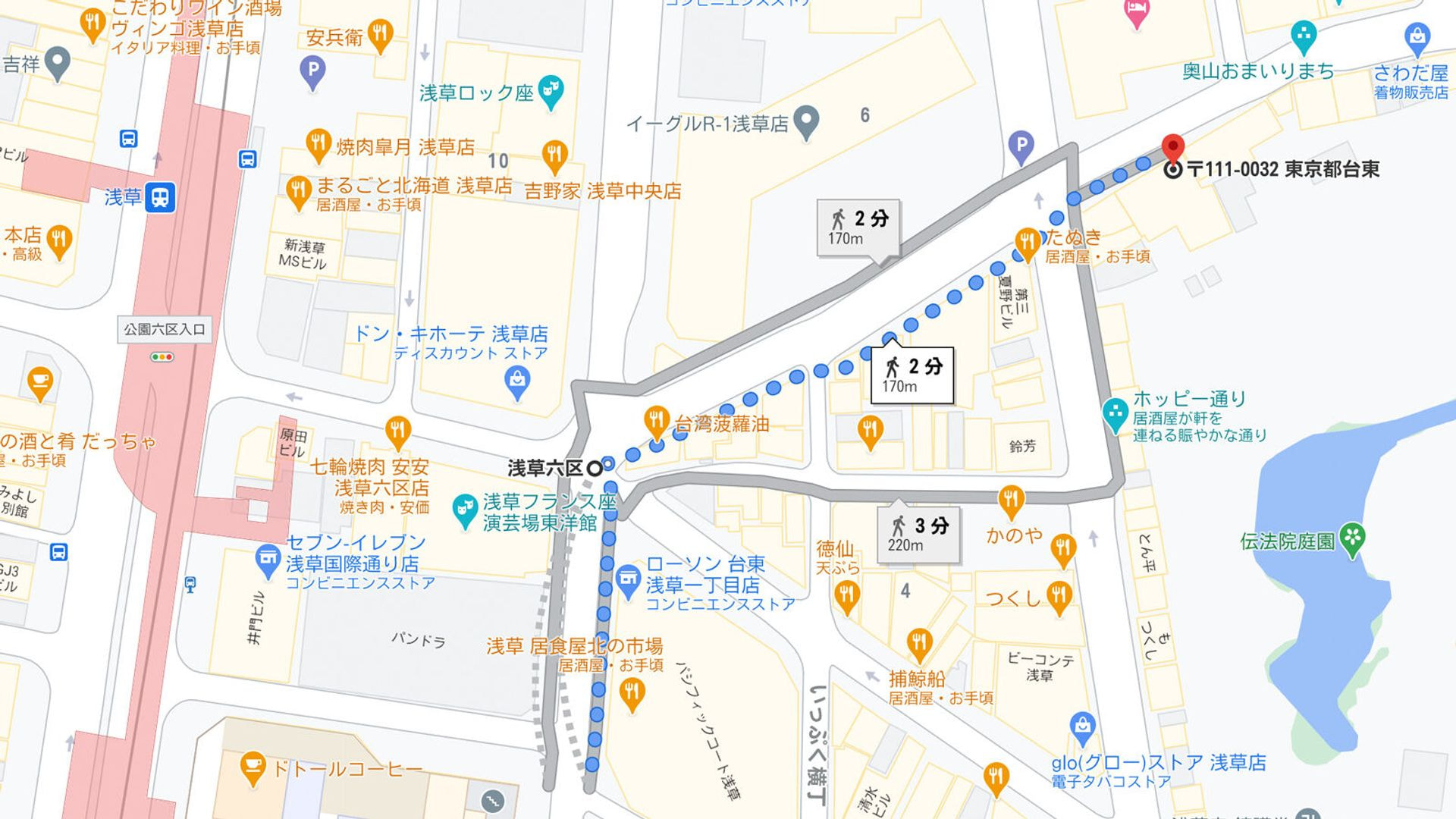The height and width of the screenshot is (819, 1456).
Task: View the 浅草フランス座演芸場東洋館 marker
Action: pyautogui.click(x=464, y=510)
